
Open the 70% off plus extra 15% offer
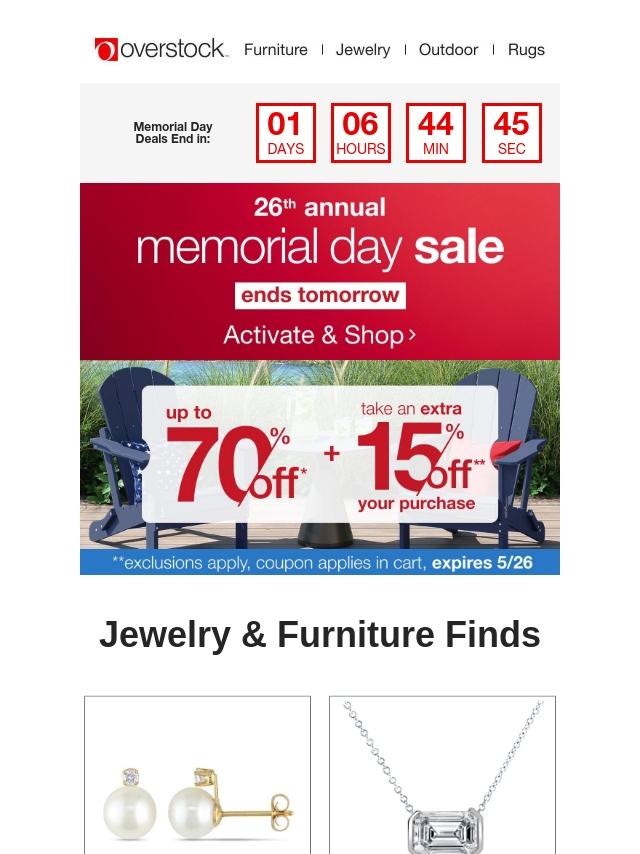coord(320,455)
